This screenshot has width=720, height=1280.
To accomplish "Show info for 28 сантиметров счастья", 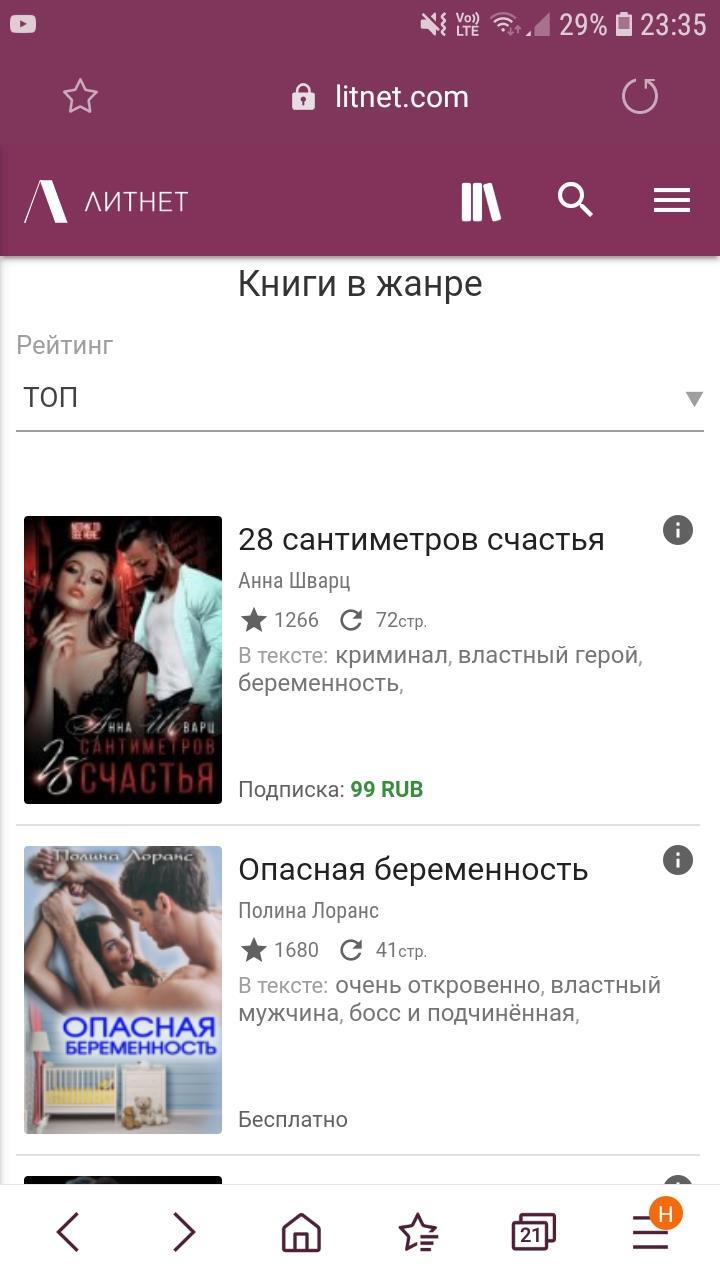I will (x=678, y=530).
